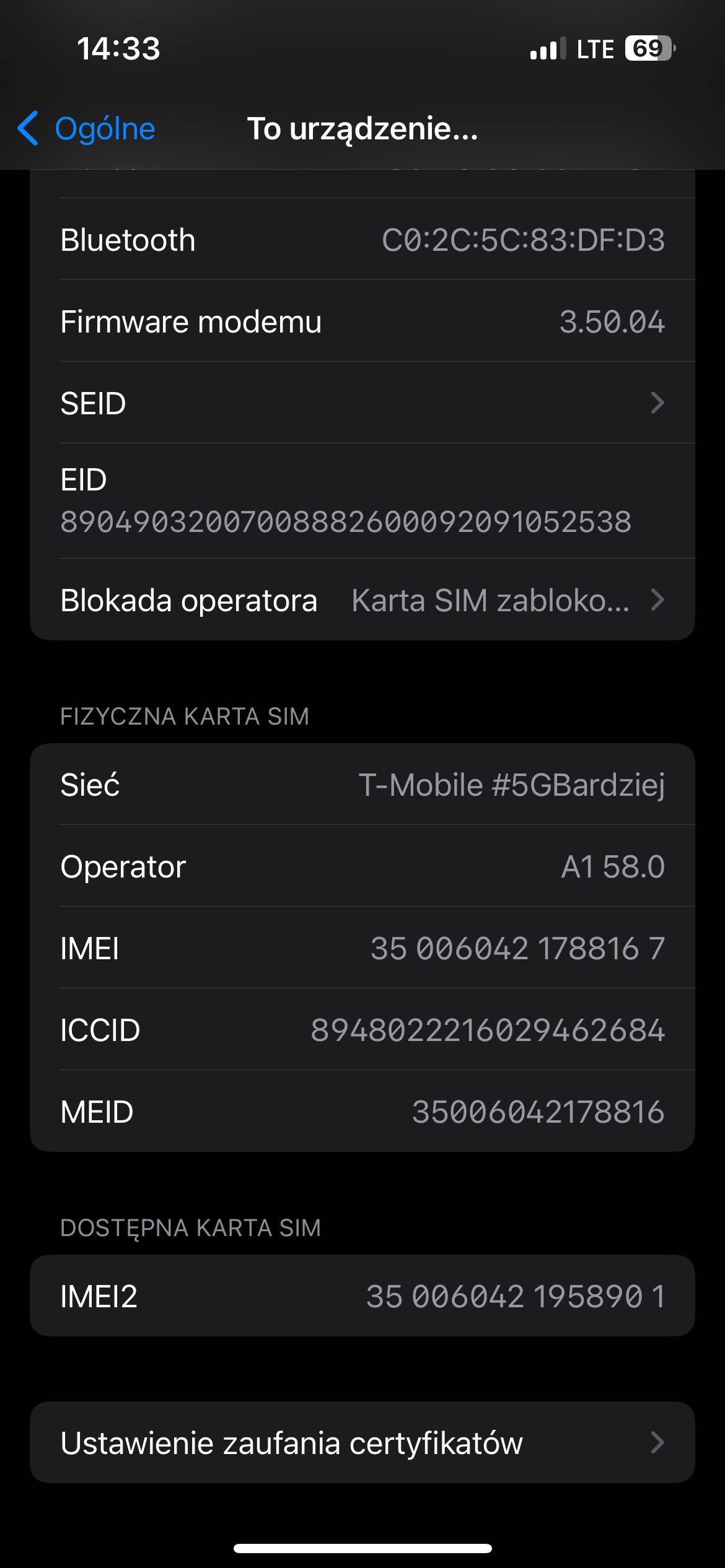This screenshot has height=1568, width=725.
Task: Open Blokada operatora details
Action: (x=362, y=600)
